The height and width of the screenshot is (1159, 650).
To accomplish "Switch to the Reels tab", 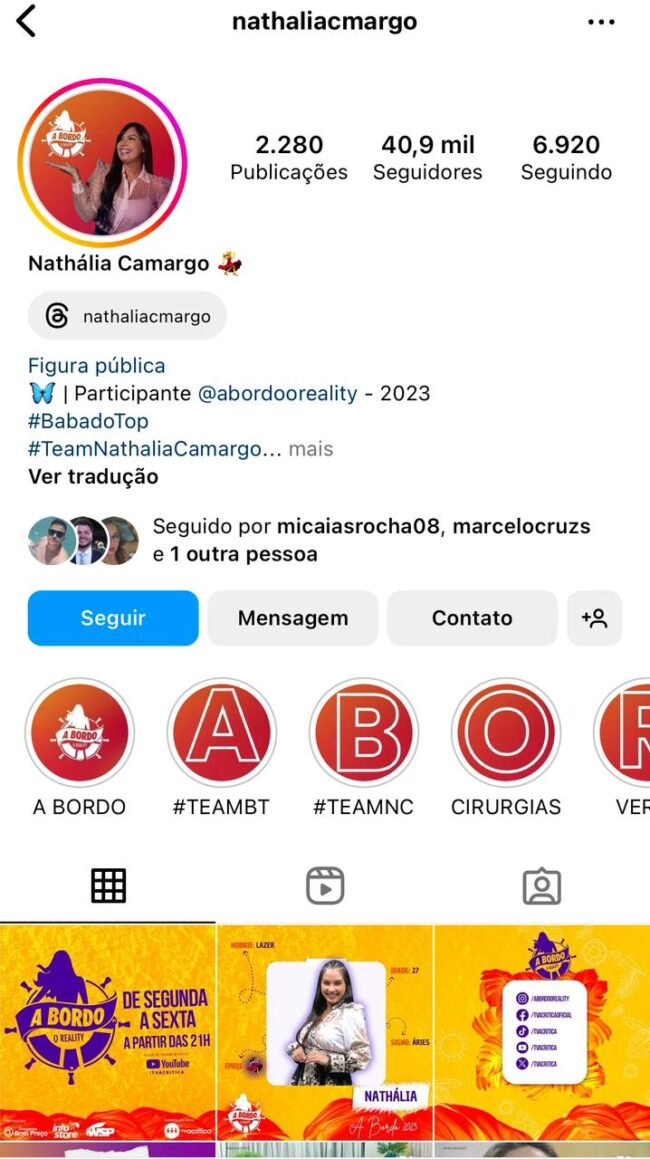I will 325,886.
